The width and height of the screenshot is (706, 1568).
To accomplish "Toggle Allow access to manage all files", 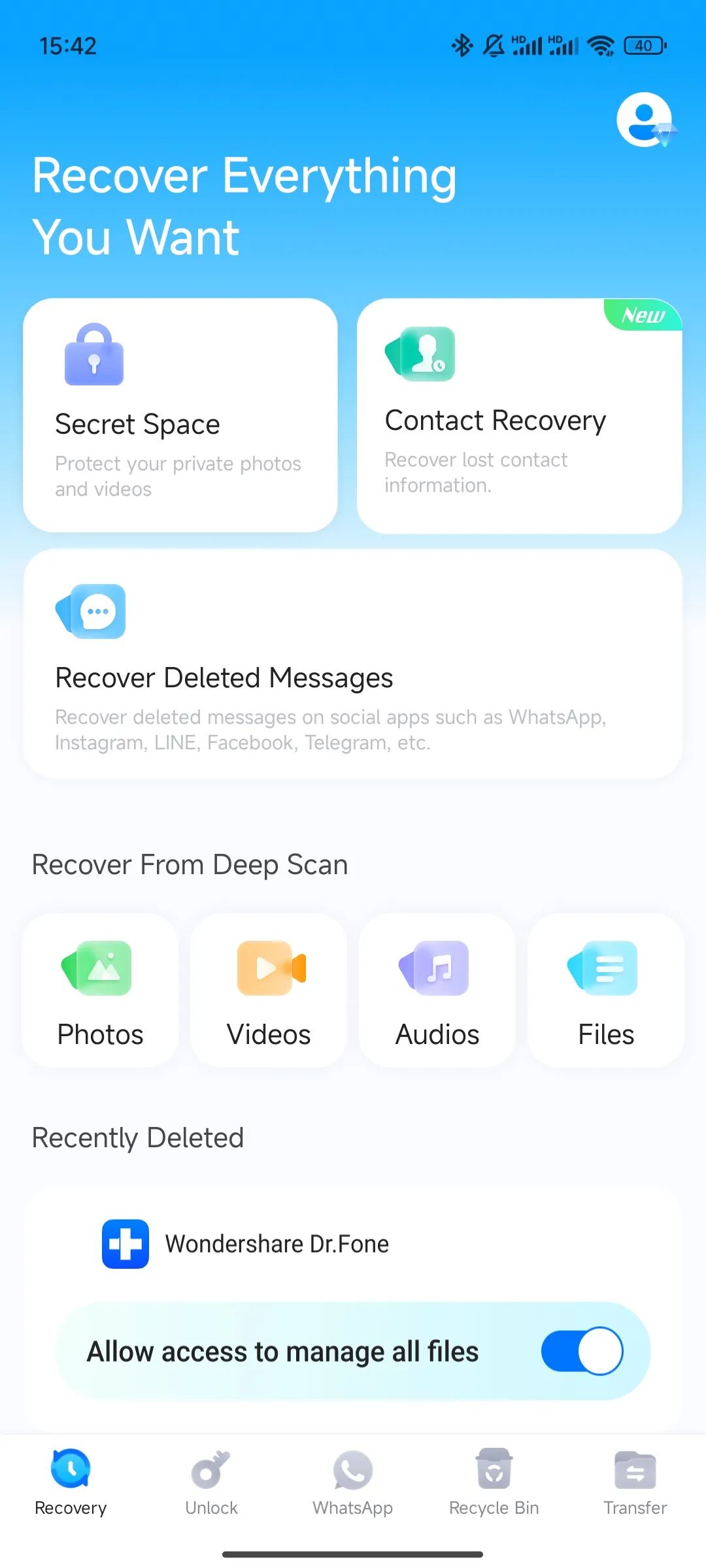I will click(582, 1351).
